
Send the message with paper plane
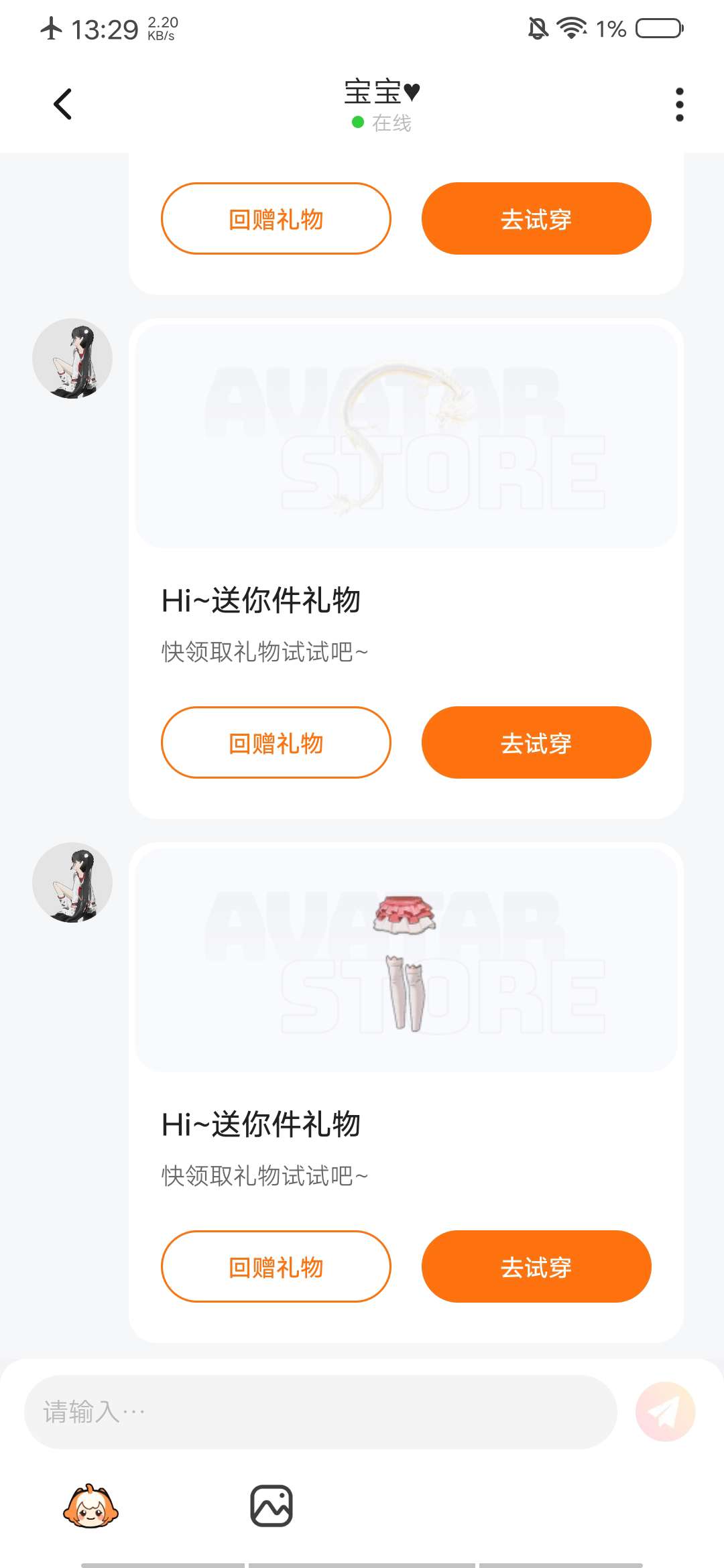point(665,1412)
